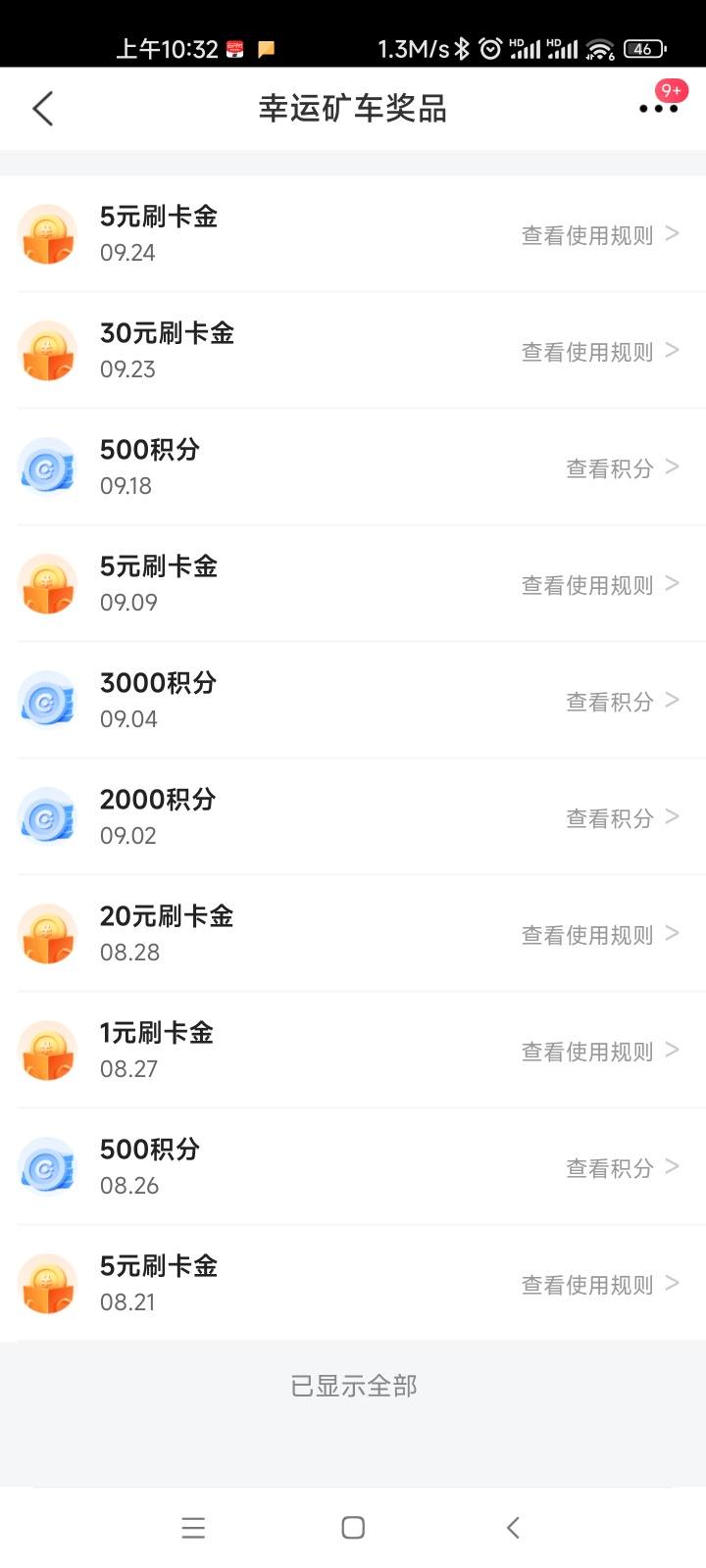Tap the system home button
706x1568 pixels.
click(x=353, y=1527)
